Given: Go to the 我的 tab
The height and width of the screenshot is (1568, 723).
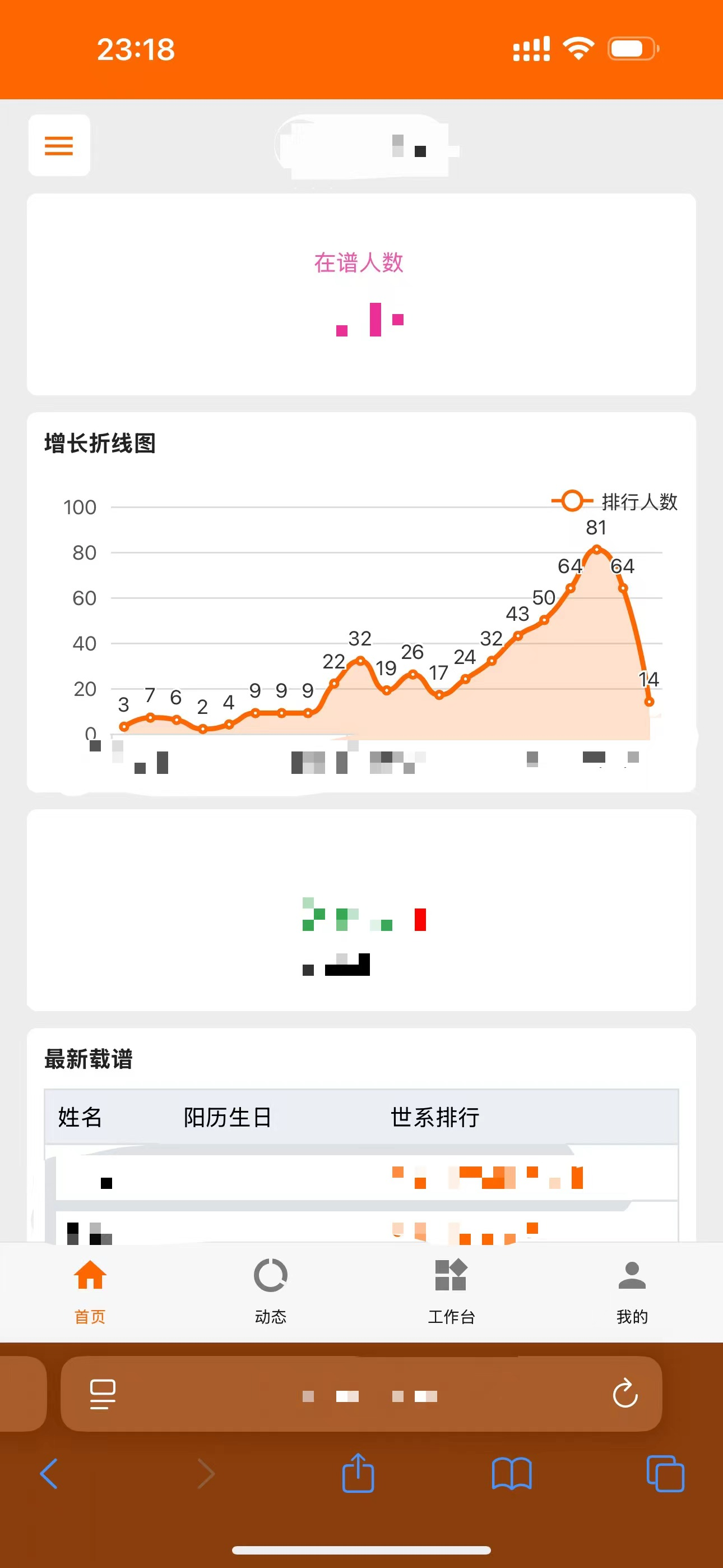Looking at the screenshot, I should [x=632, y=1289].
